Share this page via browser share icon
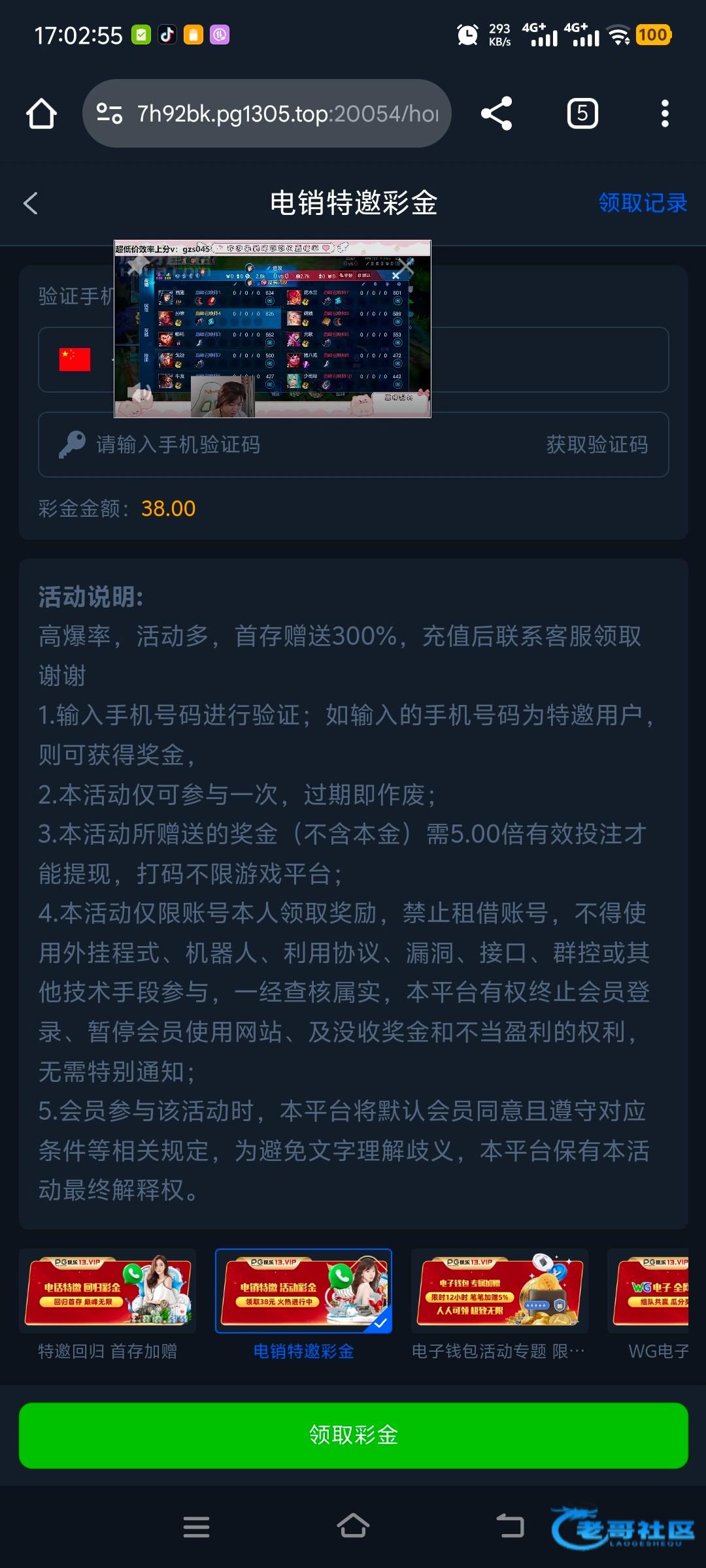This screenshot has width=706, height=1568. point(496,114)
